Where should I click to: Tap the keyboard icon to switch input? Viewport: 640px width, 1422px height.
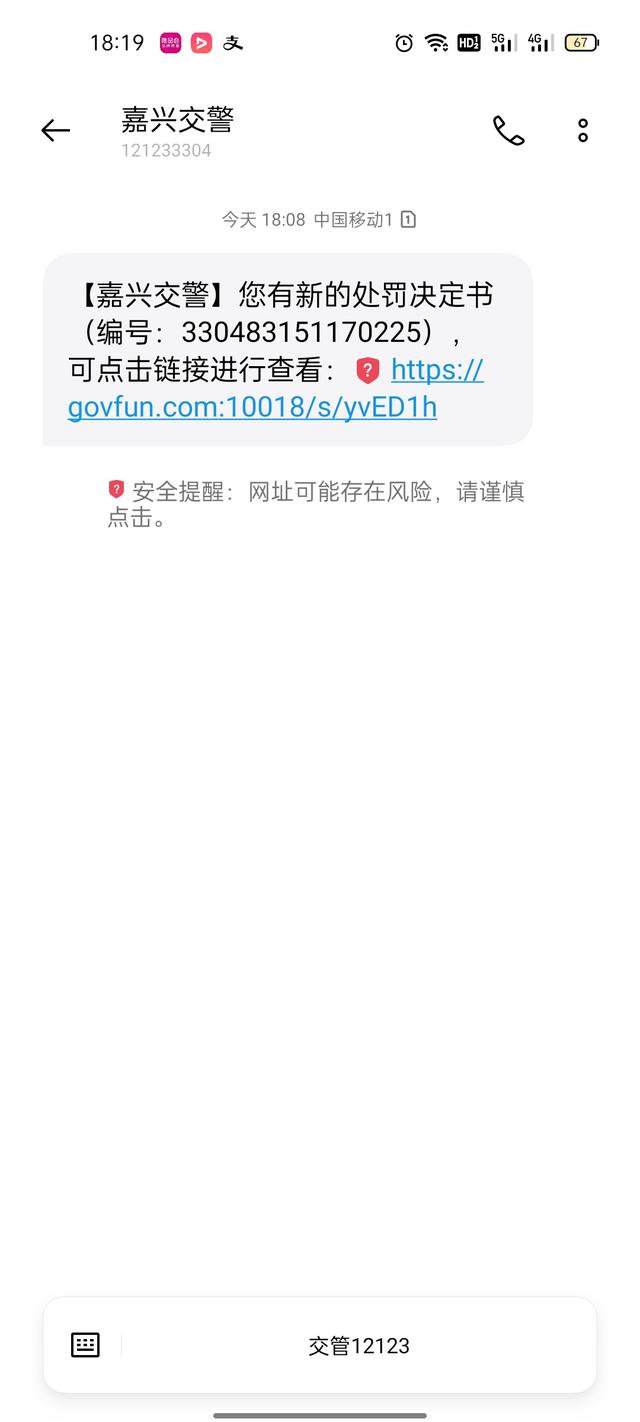tap(86, 1345)
